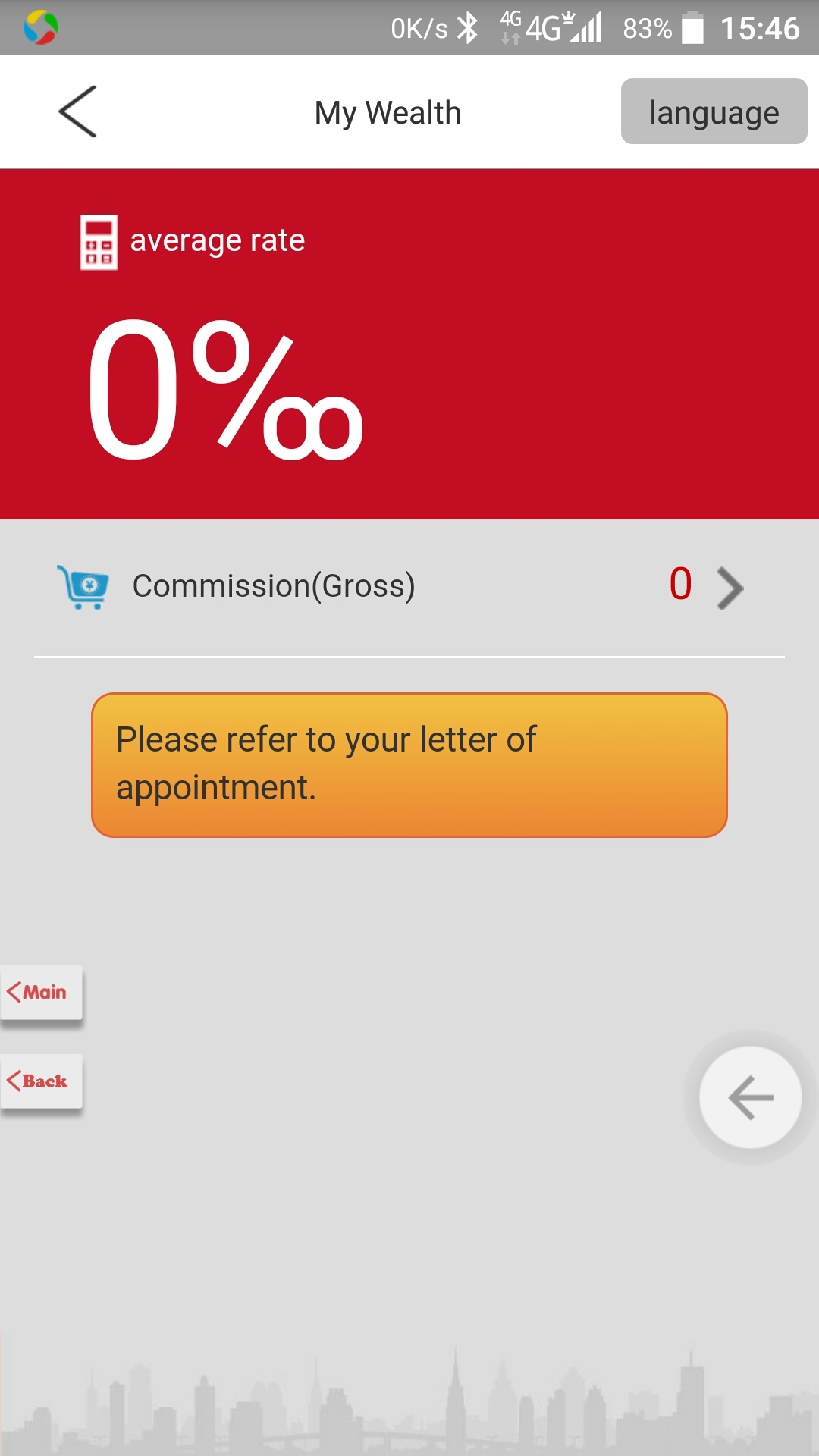Tap the floating round back arrow
This screenshot has height=1456, width=819.
750,1097
